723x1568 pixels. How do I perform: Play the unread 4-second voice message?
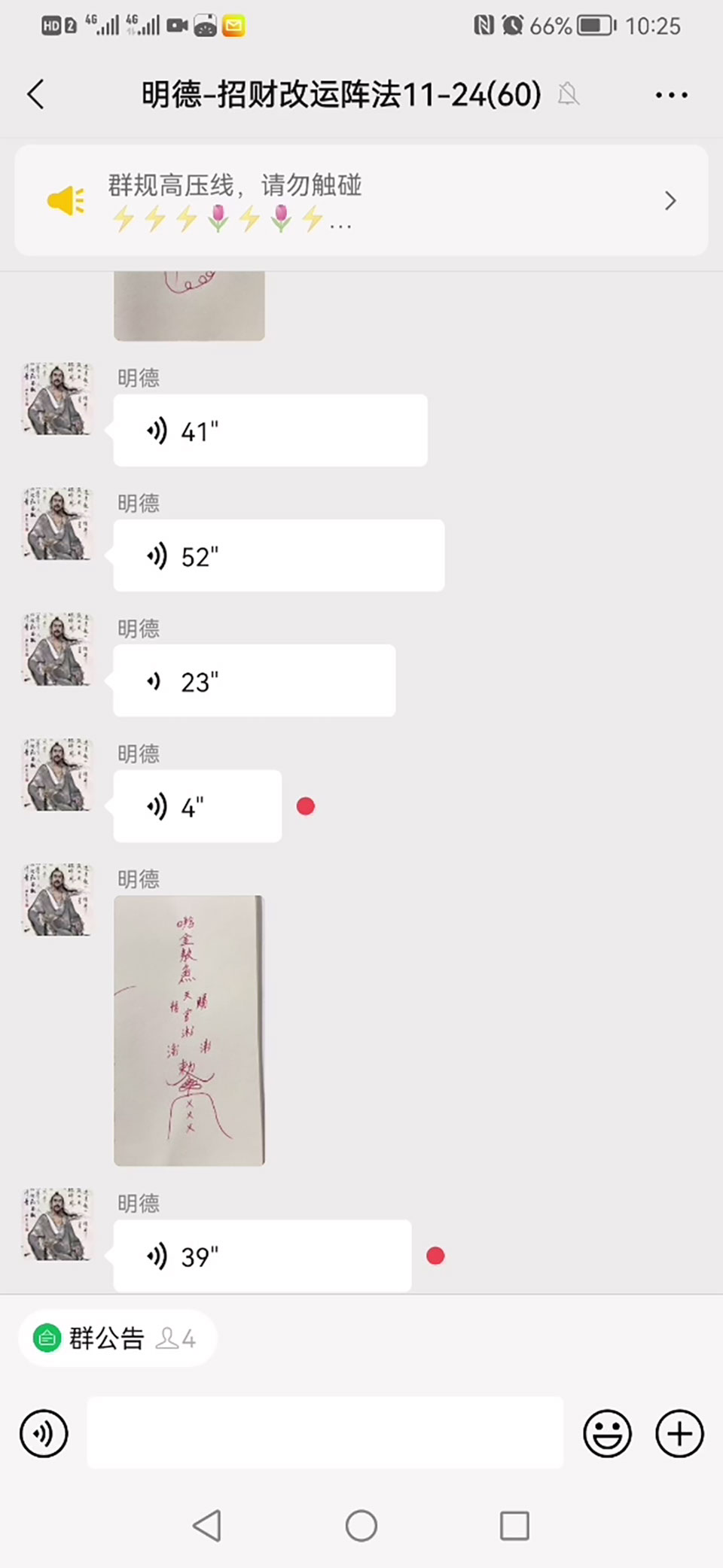tap(197, 806)
